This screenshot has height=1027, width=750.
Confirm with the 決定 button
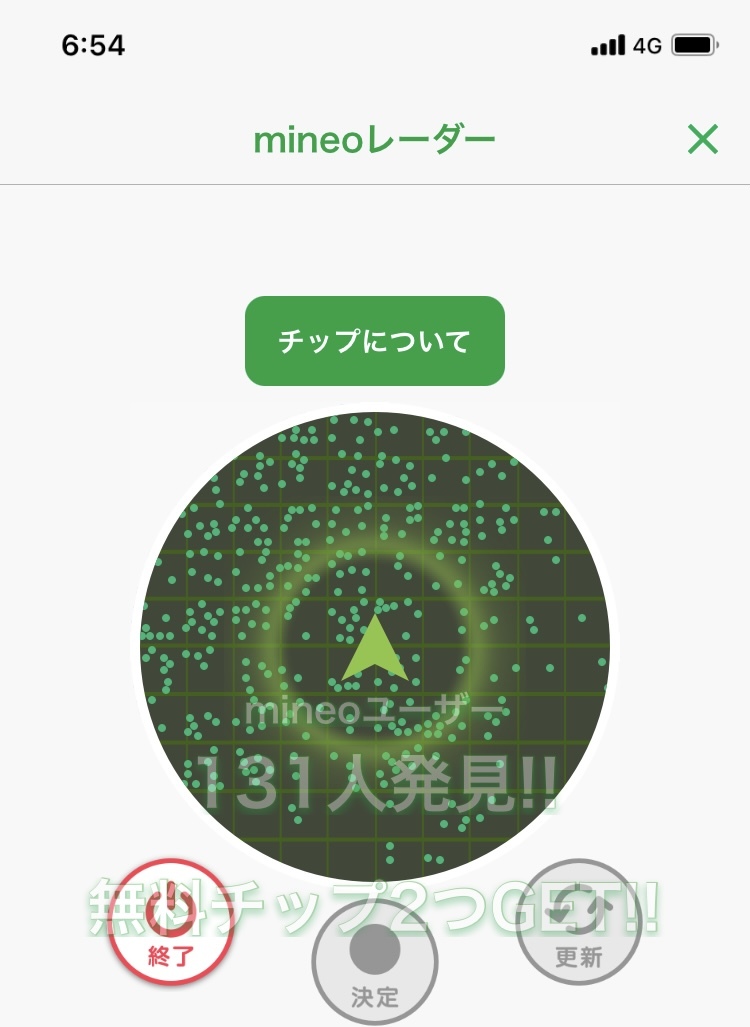[x=375, y=960]
